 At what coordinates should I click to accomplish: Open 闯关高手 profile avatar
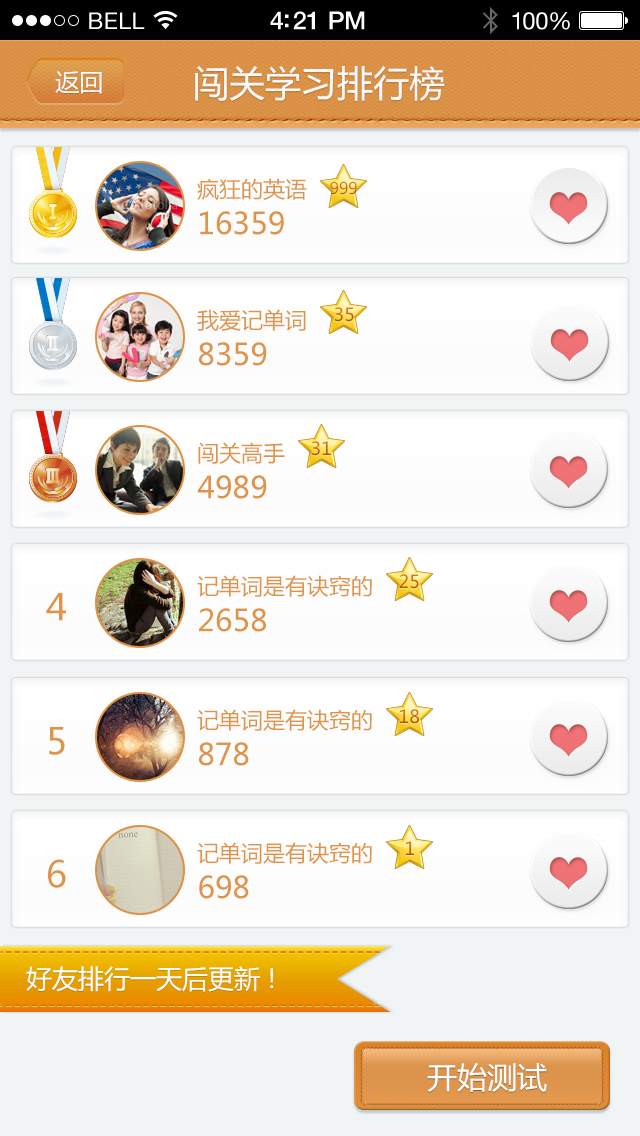140,470
